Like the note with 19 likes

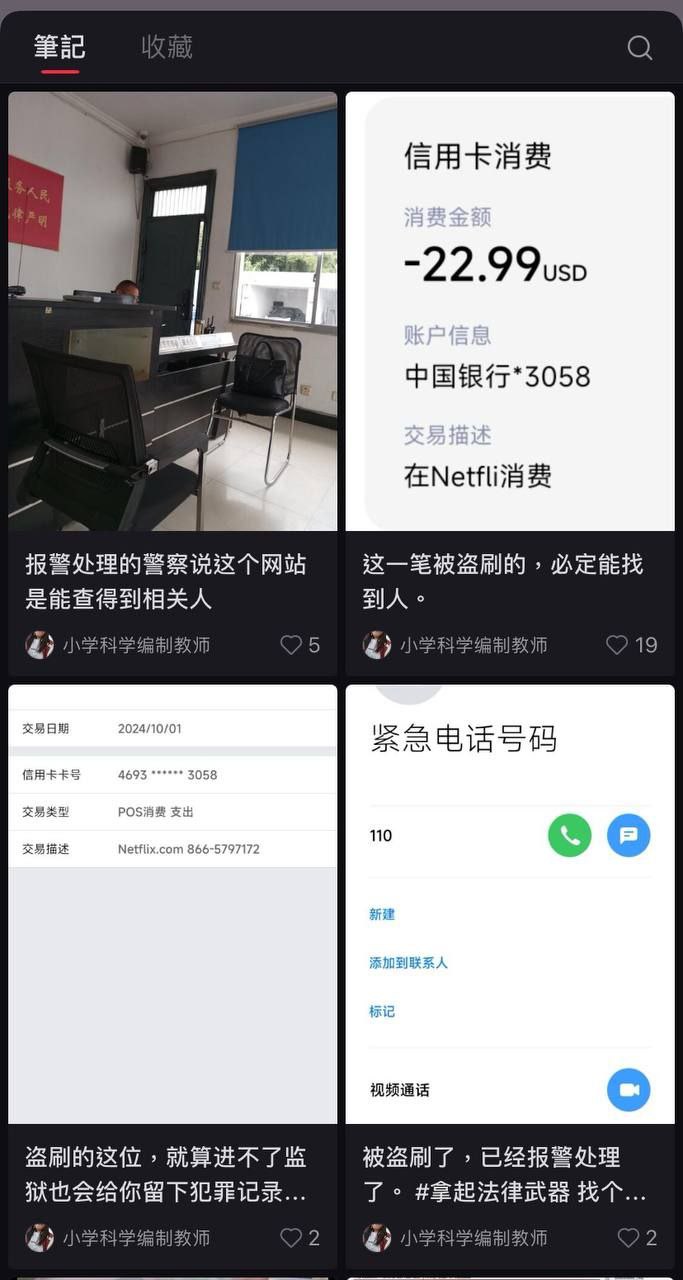[x=618, y=645]
